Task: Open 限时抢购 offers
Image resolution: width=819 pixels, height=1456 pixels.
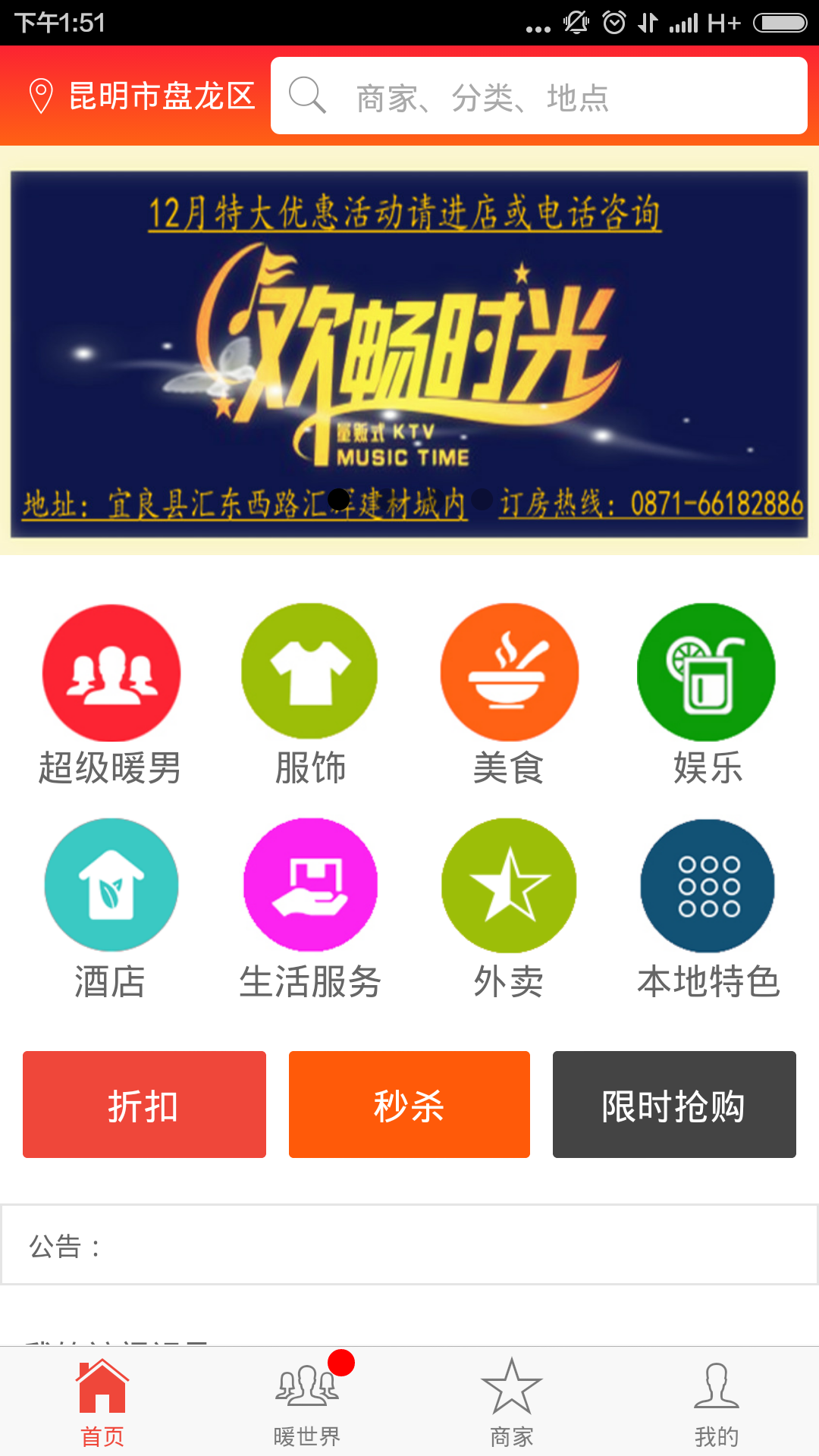Action: [x=674, y=1104]
